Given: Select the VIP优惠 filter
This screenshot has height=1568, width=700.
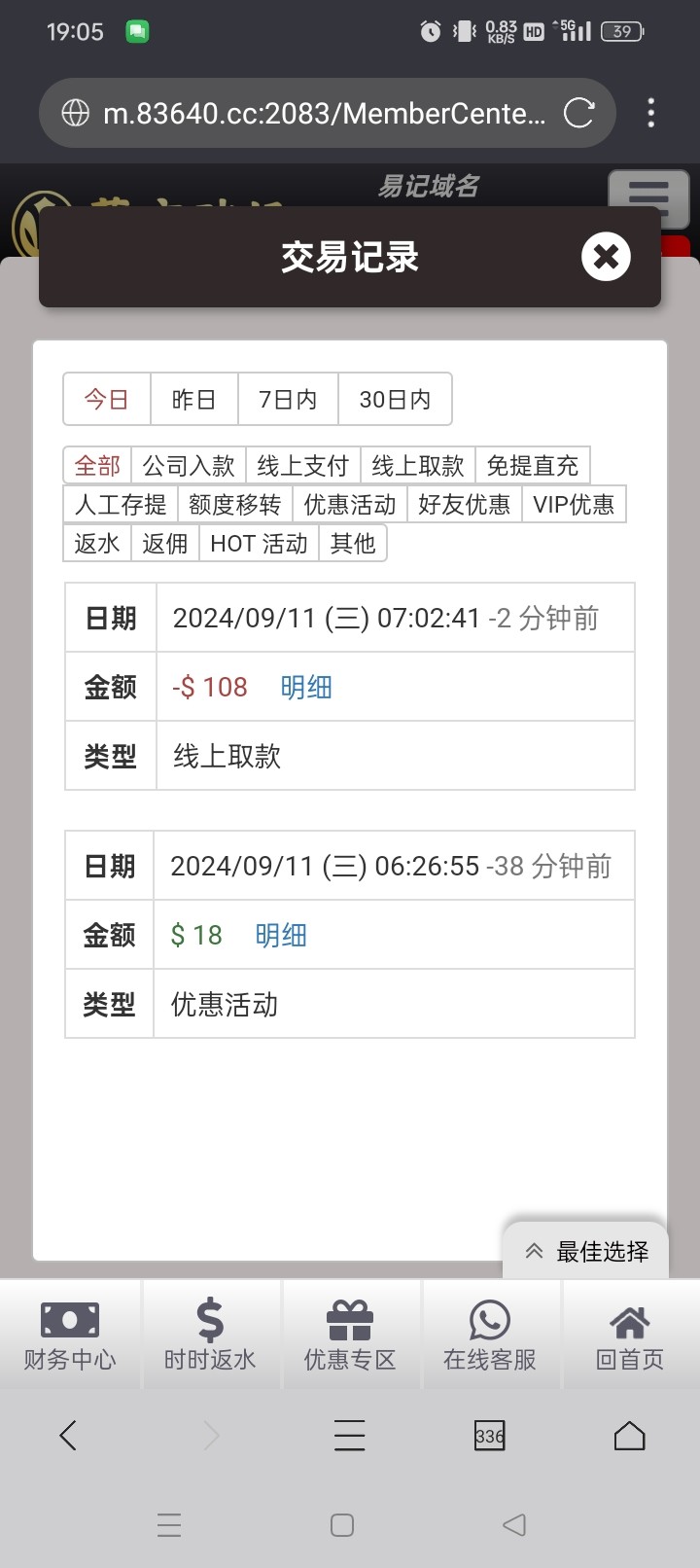Looking at the screenshot, I should tap(574, 504).
